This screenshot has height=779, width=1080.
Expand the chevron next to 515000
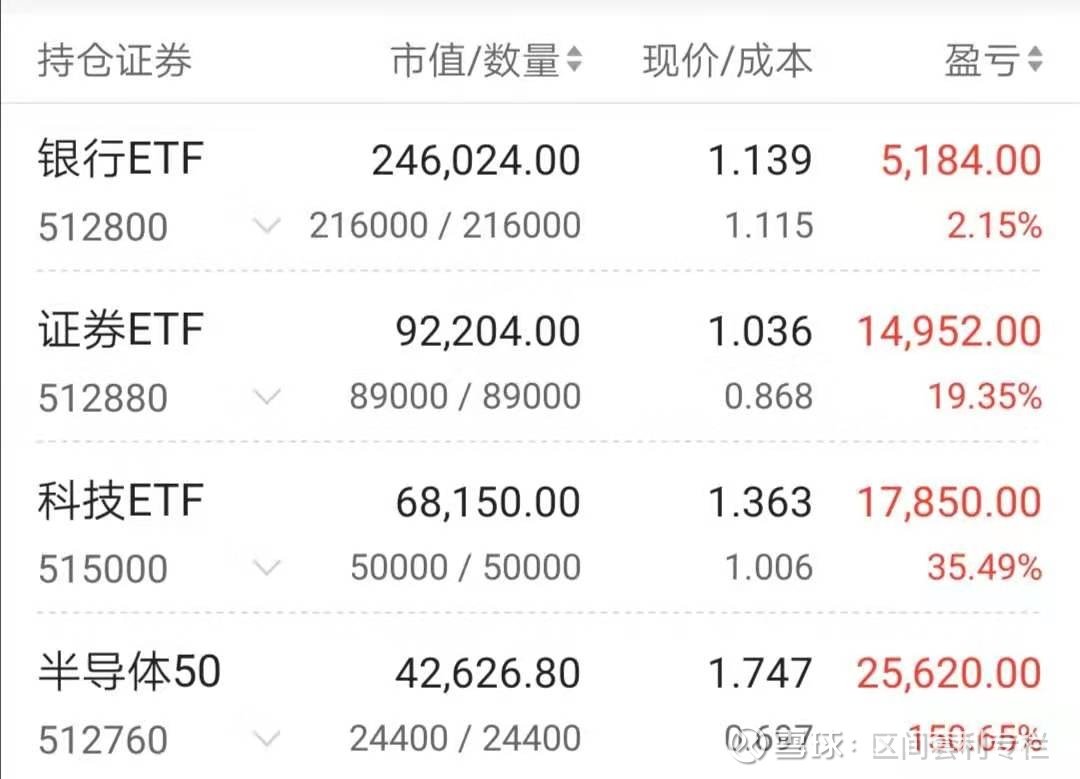pyautogui.click(x=267, y=568)
